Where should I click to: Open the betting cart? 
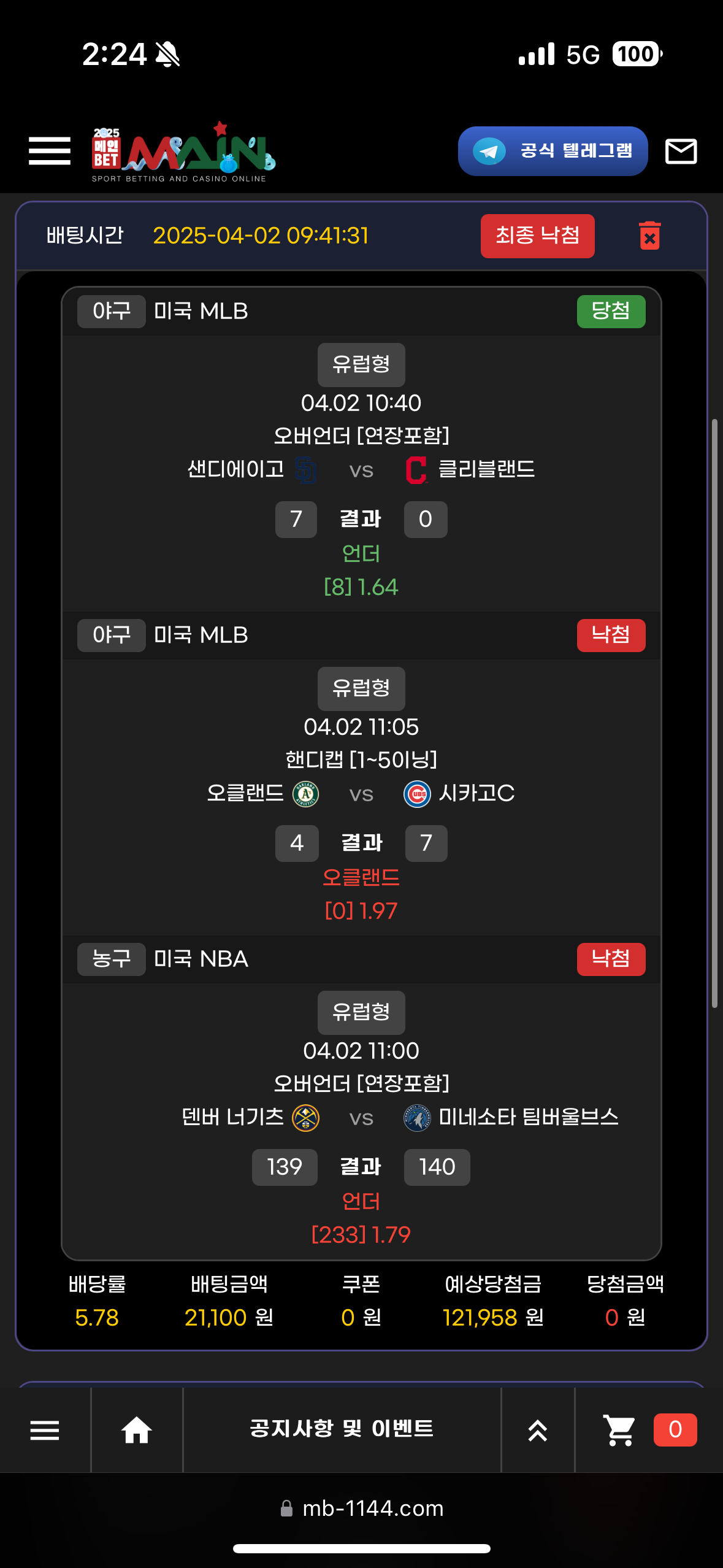coord(619,1430)
